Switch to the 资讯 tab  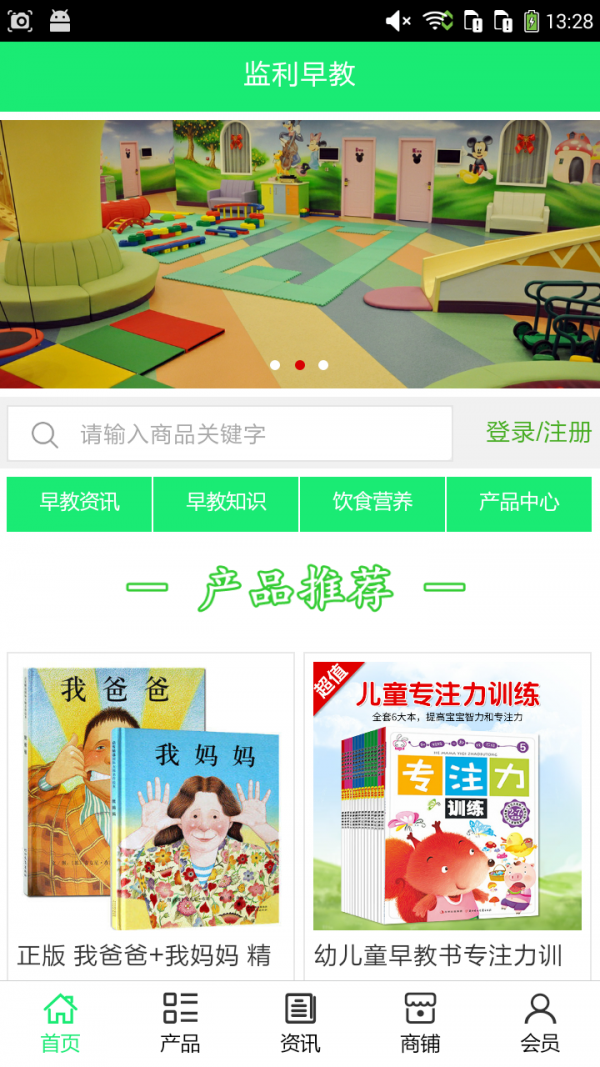click(300, 1023)
